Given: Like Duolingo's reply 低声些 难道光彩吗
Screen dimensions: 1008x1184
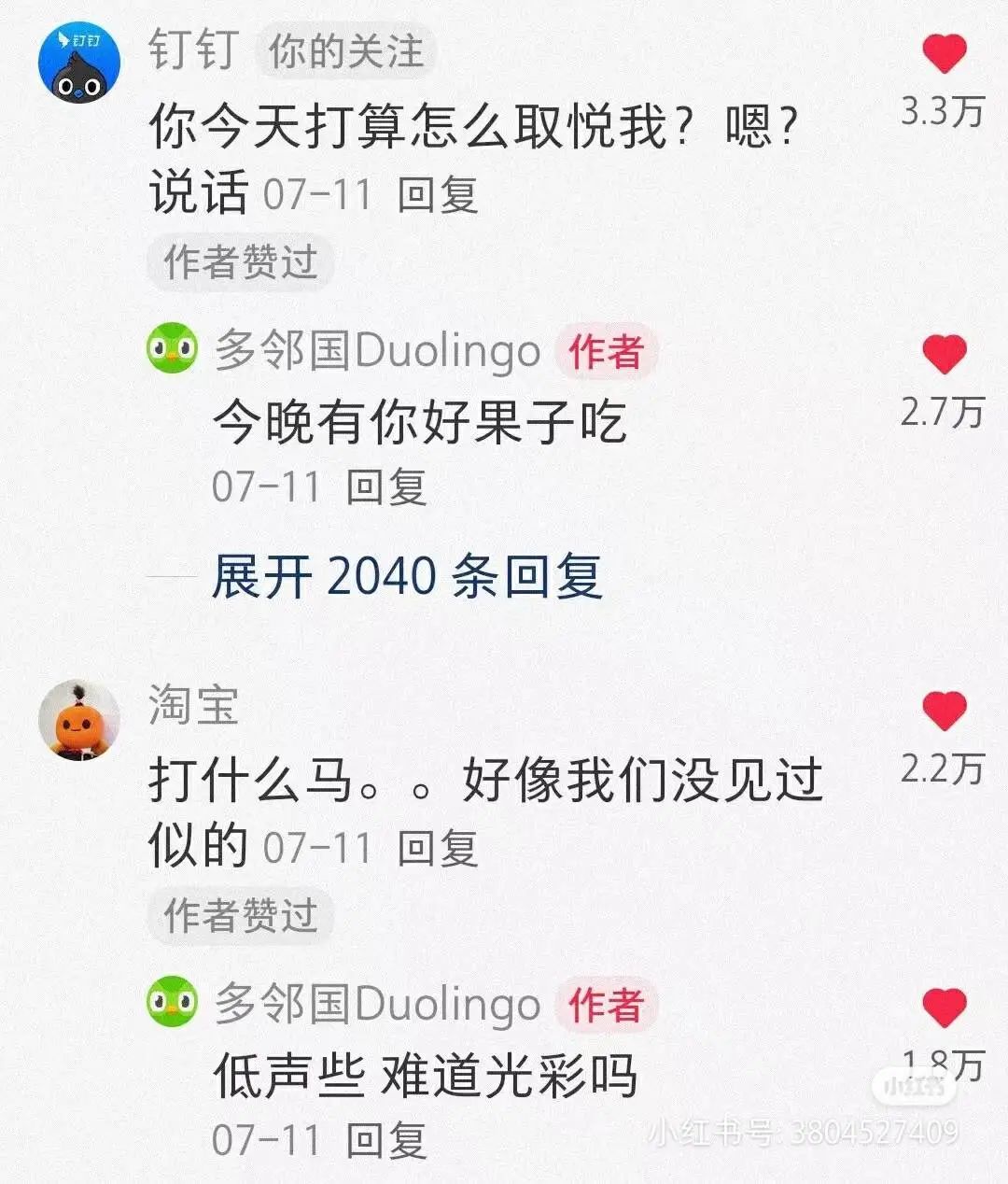Looking at the screenshot, I should tap(944, 1008).
